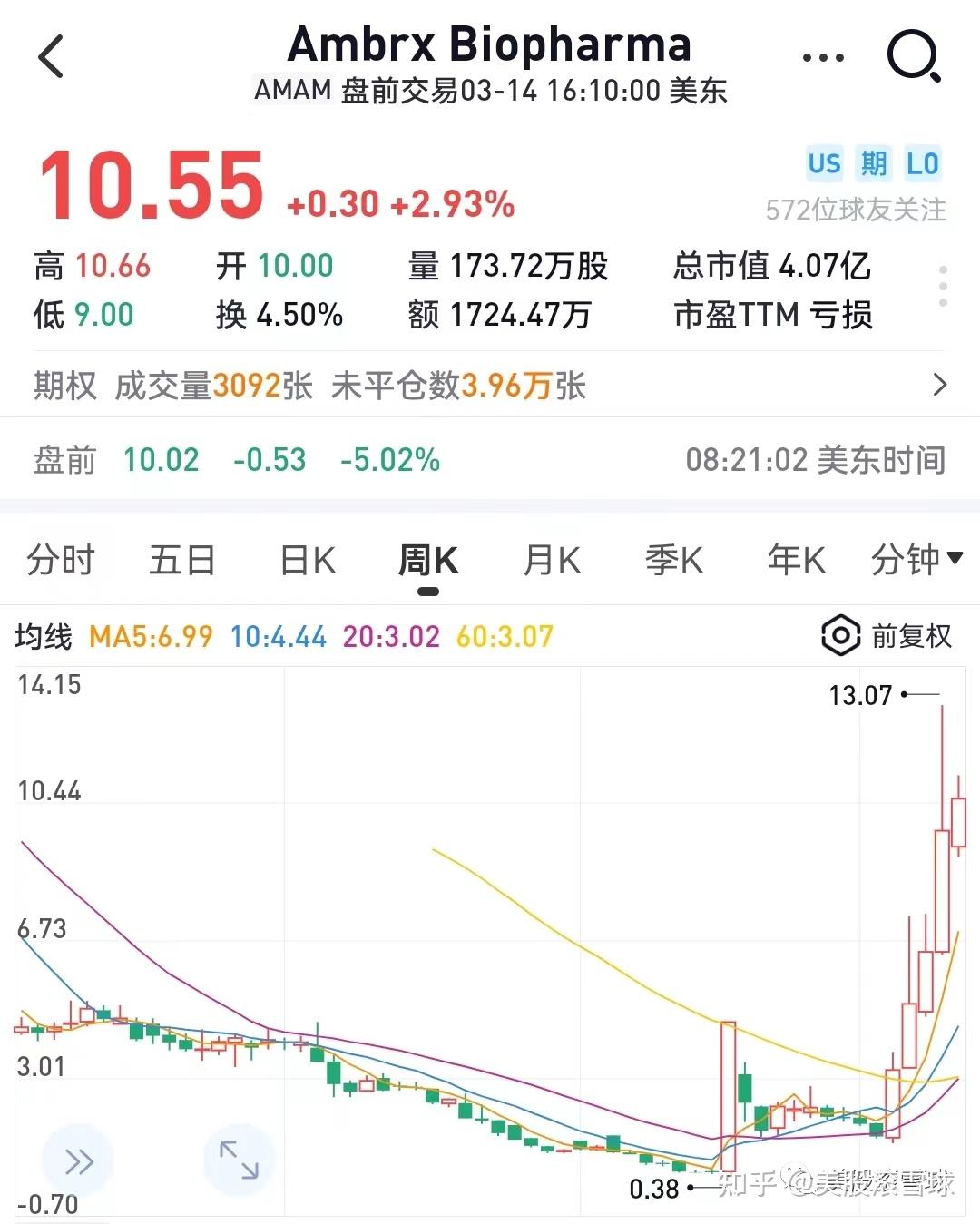Expand the 期权 options details row
The width and height of the screenshot is (980, 1224).
pos(941,385)
